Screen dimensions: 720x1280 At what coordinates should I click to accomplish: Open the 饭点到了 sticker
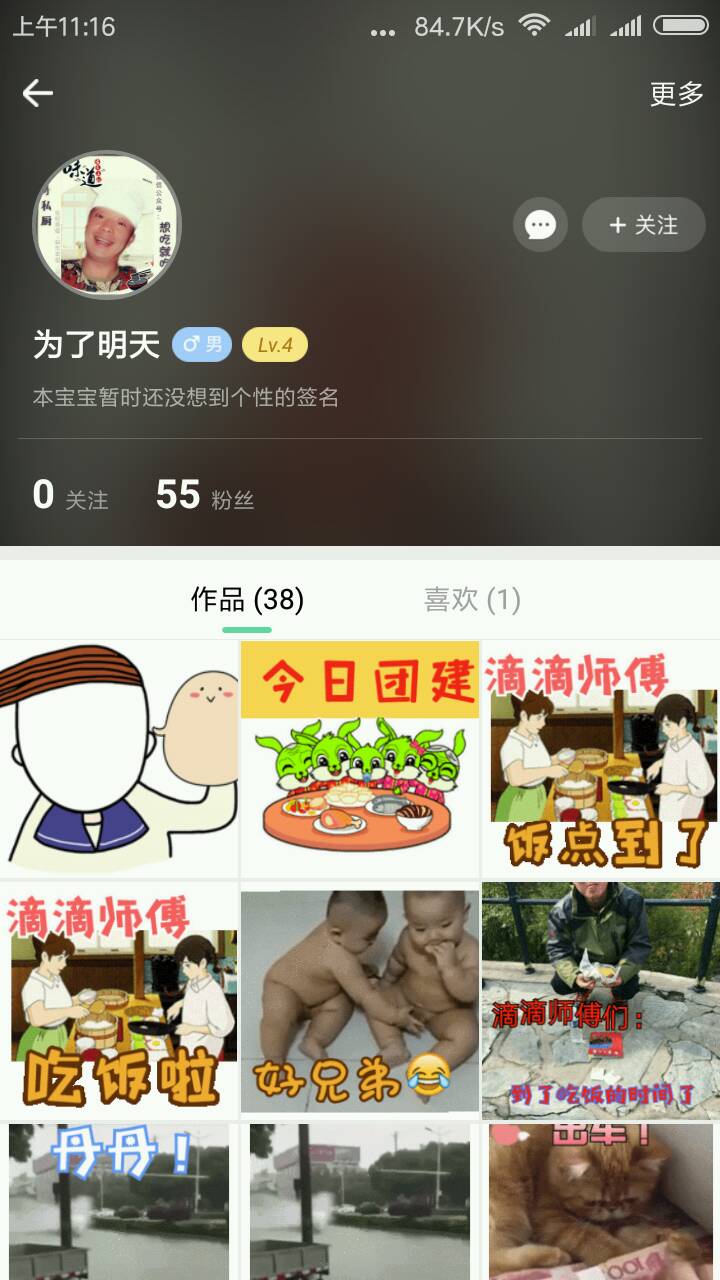600,759
